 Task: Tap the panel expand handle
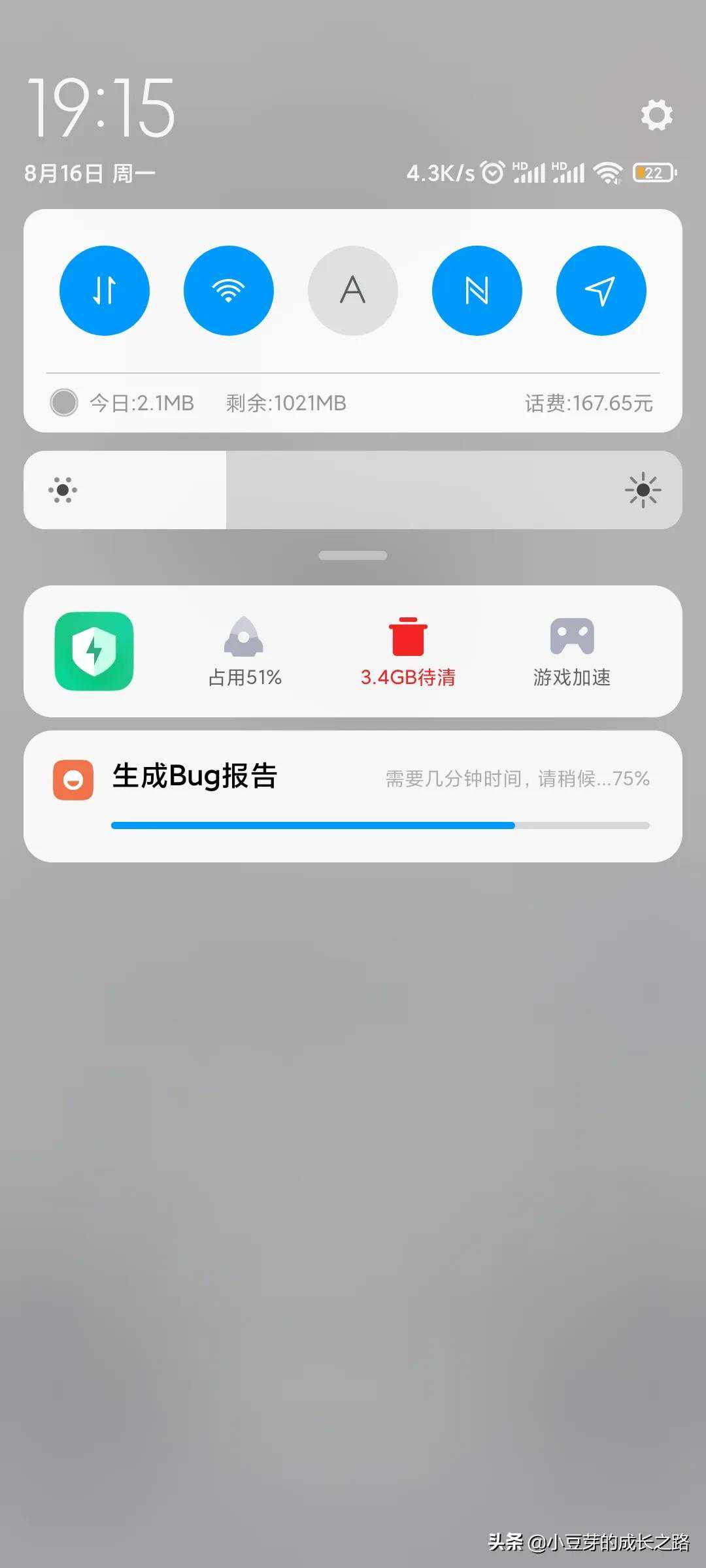point(353,555)
